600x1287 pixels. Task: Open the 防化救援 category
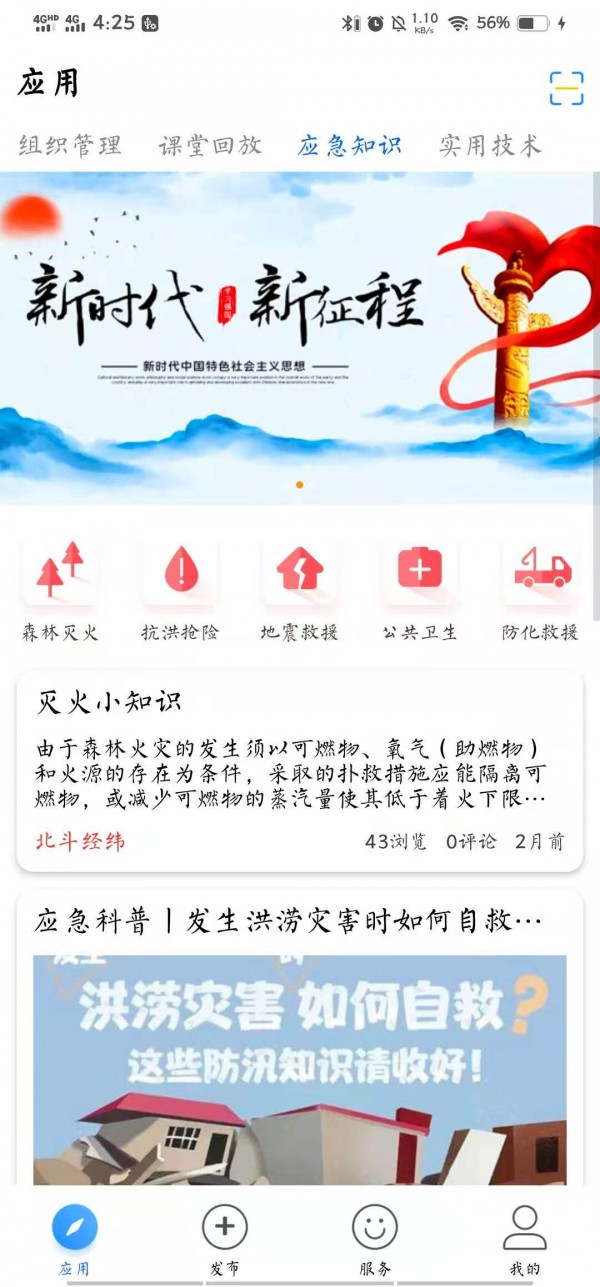click(x=540, y=592)
